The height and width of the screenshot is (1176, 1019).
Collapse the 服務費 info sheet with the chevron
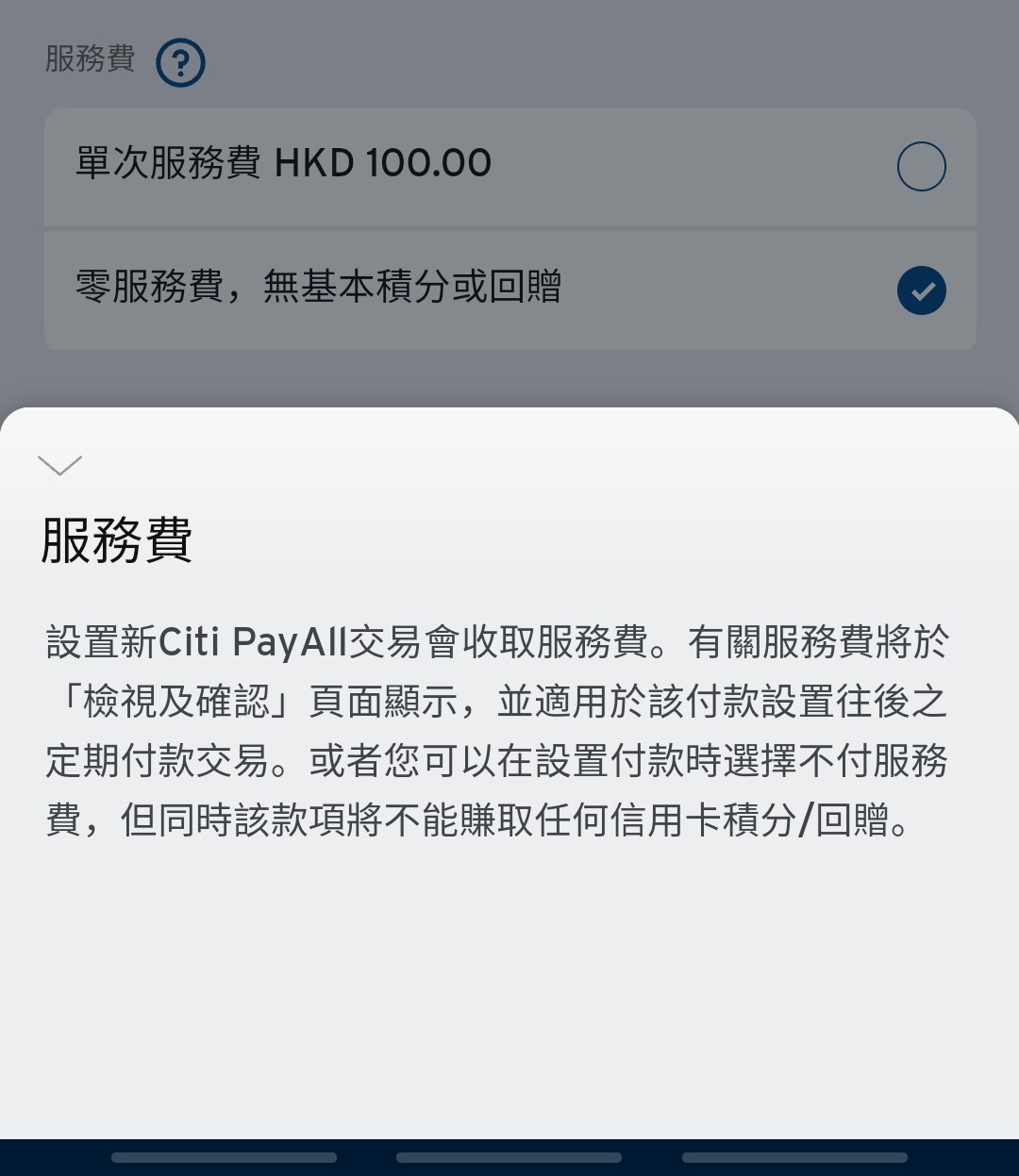click(x=59, y=465)
